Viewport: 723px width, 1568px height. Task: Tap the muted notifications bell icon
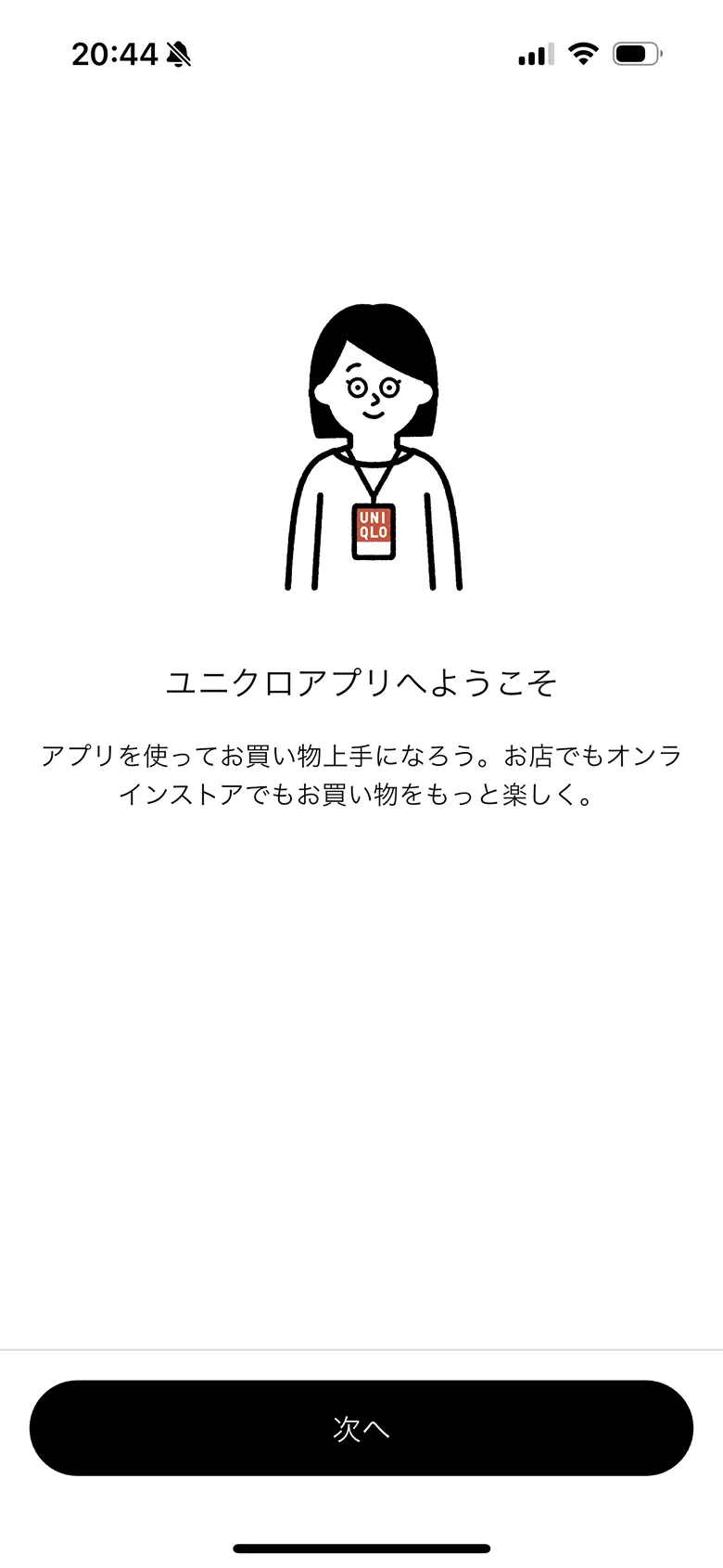point(178,55)
